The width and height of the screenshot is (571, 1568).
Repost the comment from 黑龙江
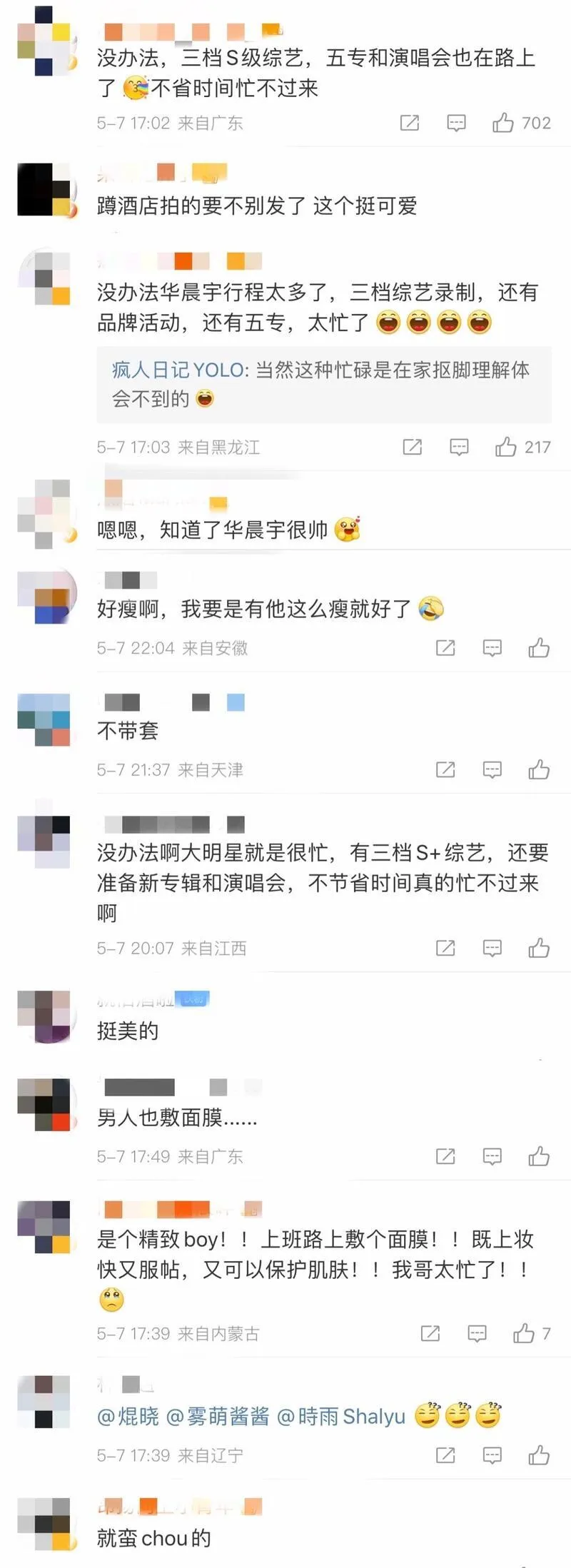413,447
